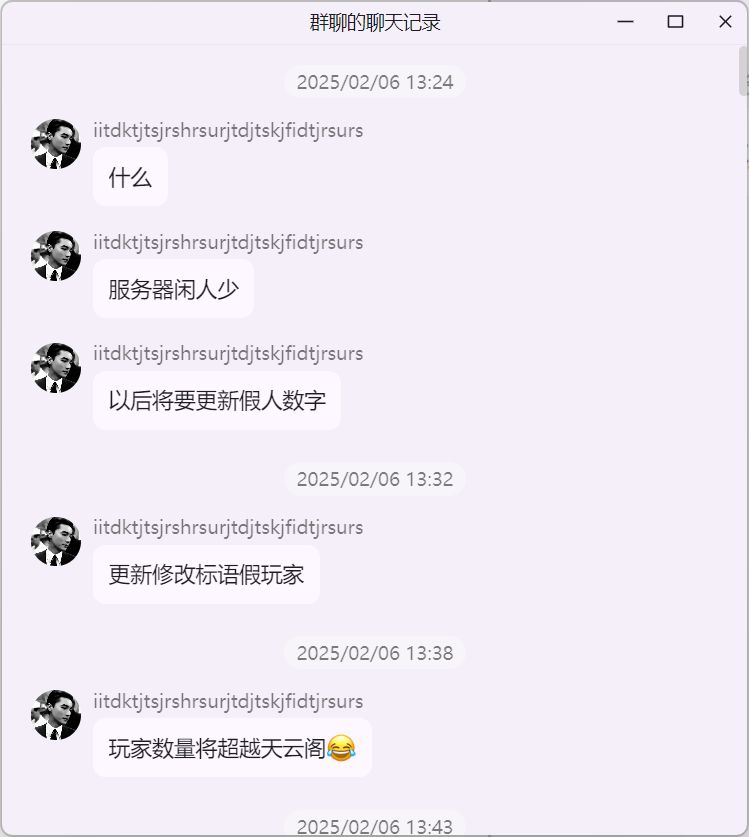
Task: Maximize the chat history window
Action: 676,22
